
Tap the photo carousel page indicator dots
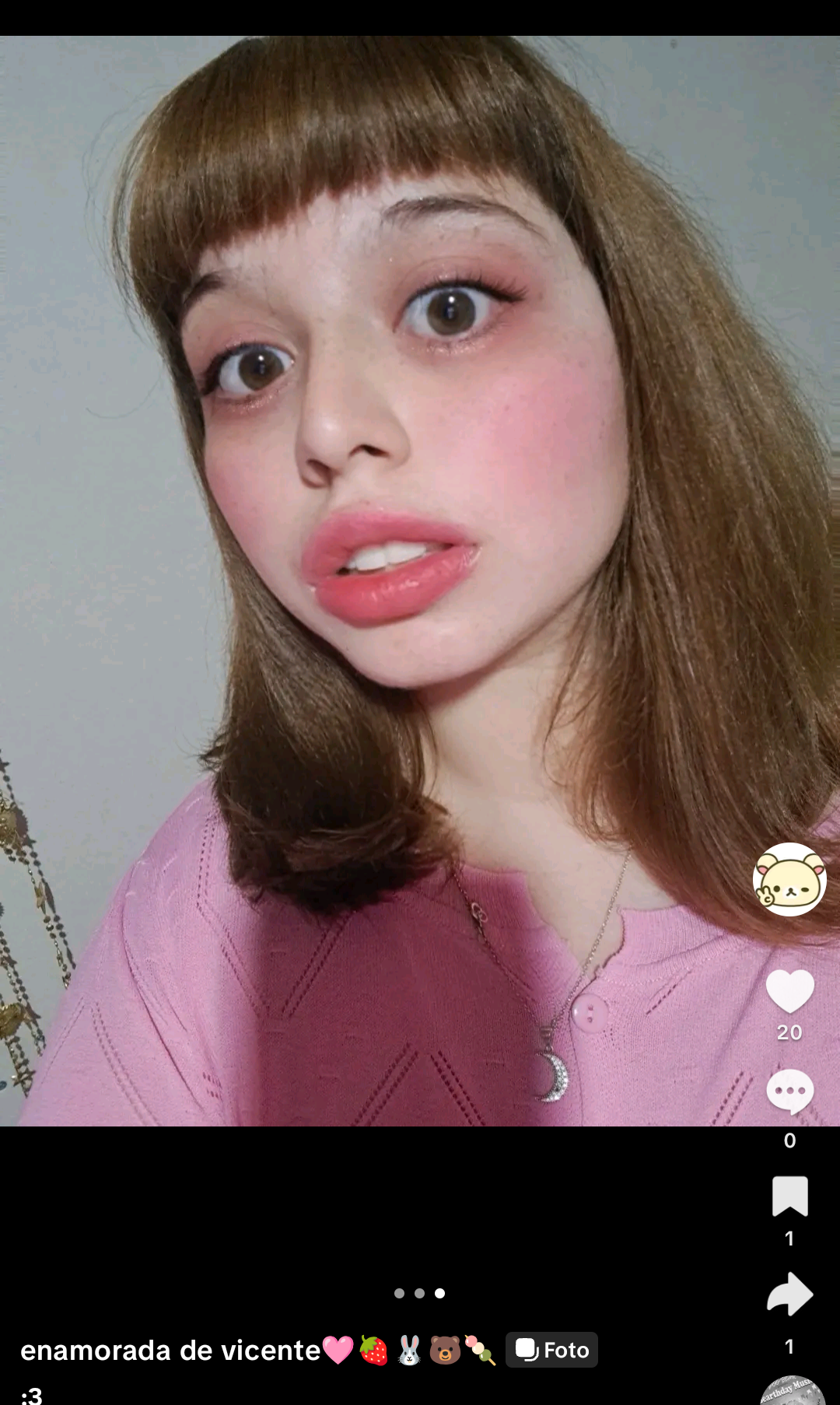tap(419, 1293)
